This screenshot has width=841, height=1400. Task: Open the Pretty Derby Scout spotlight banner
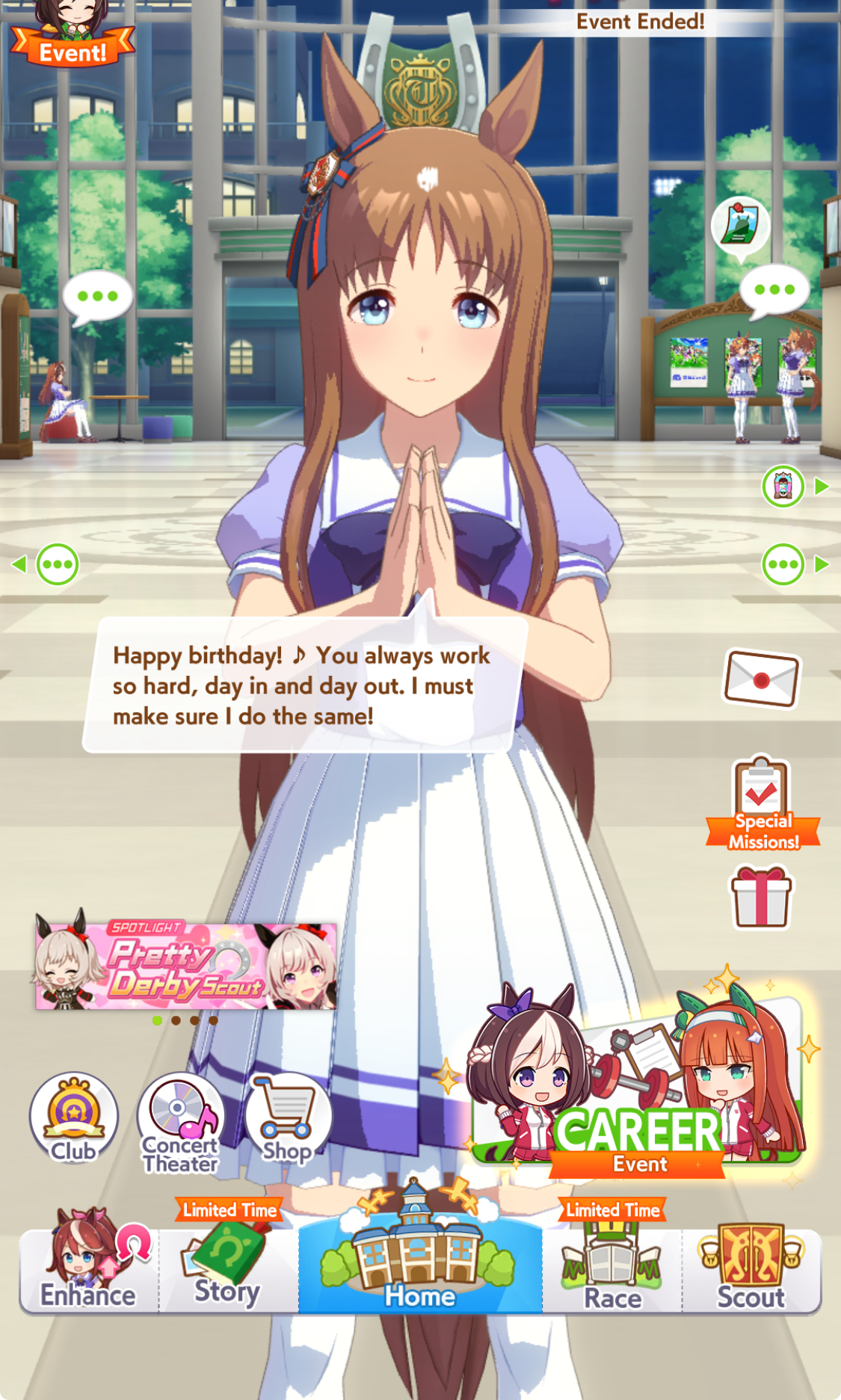coord(186,966)
